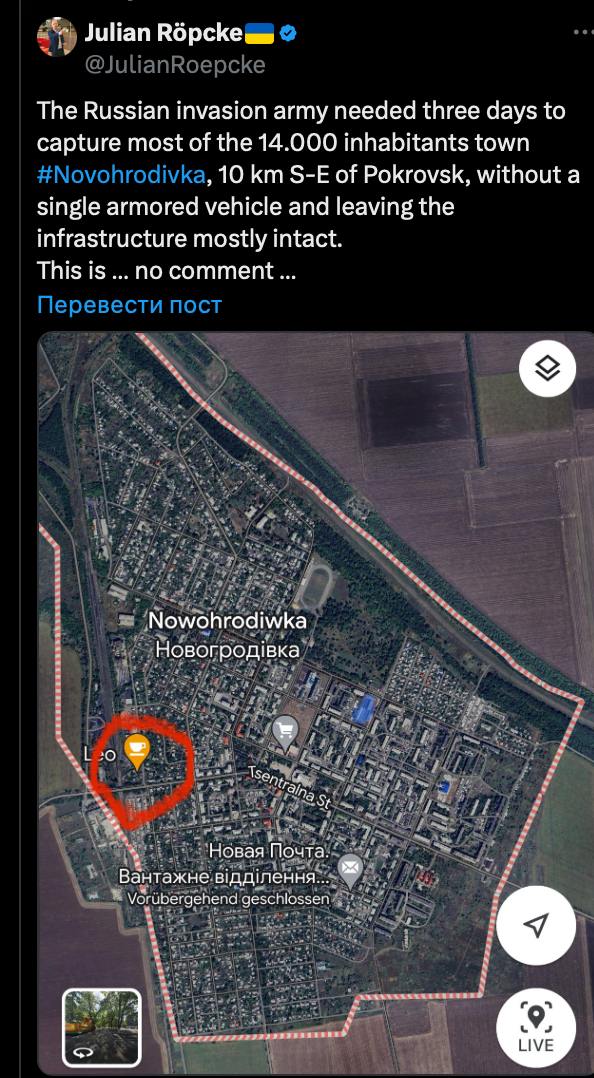Viewport: 594px width, 1078px height.
Task: Open the @JulianRoepcke handle
Action: 175,64
